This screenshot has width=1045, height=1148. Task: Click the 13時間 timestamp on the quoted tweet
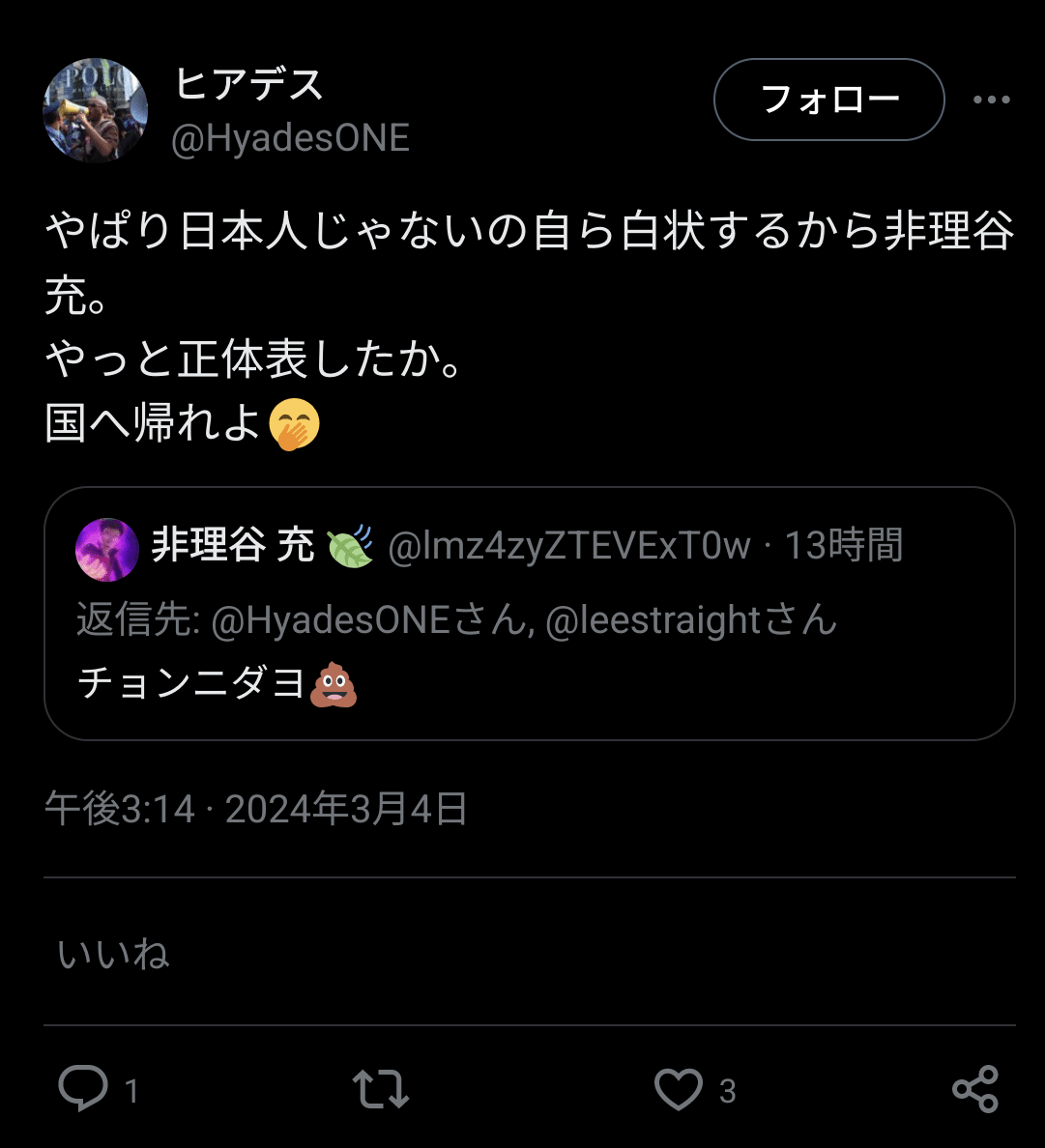pyautogui.click(x=843, y=547)
